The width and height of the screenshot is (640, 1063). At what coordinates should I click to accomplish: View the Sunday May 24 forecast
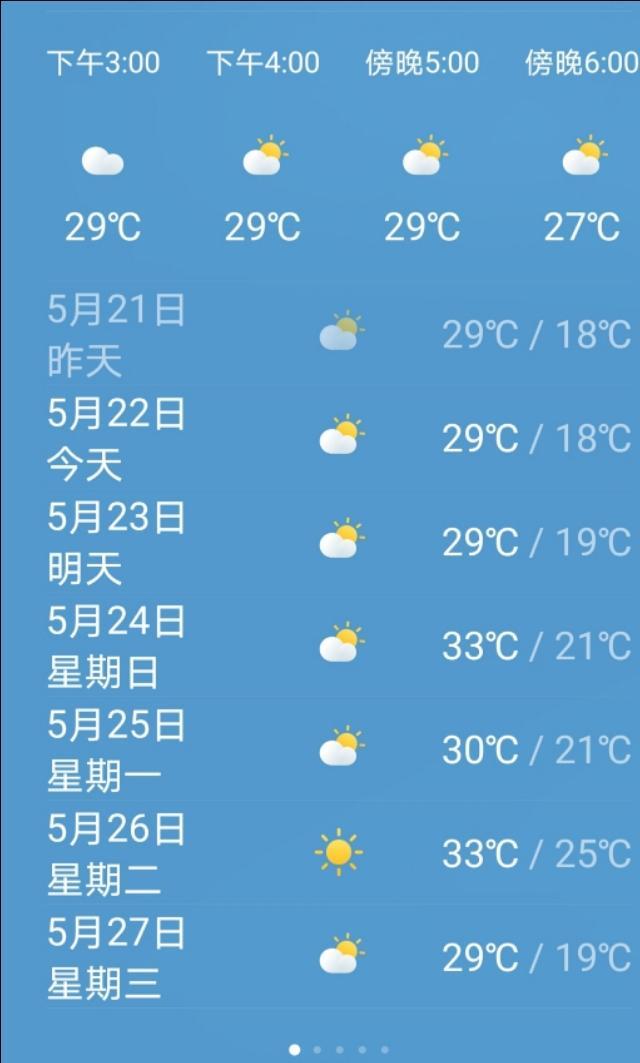pos(320,646)
